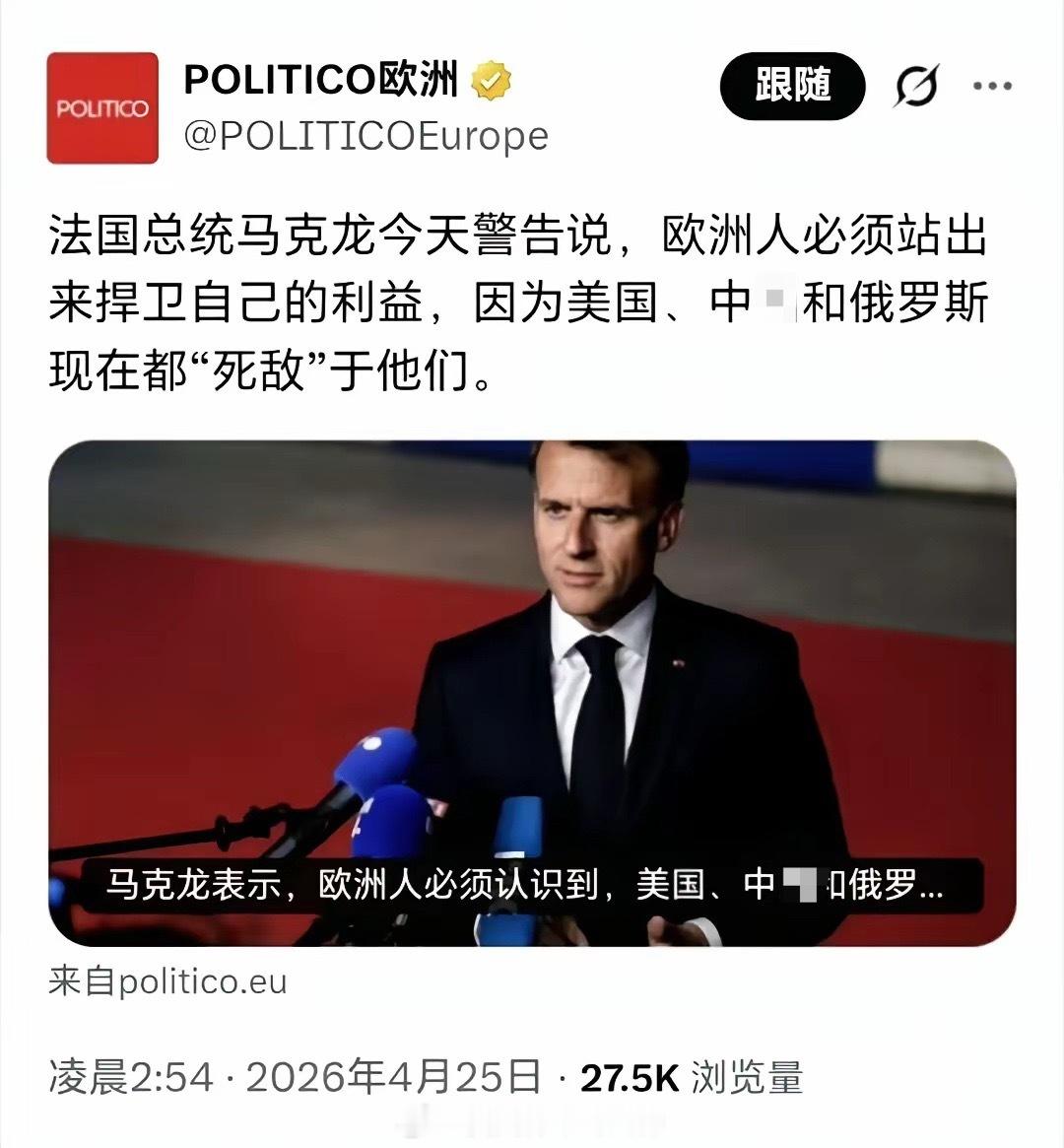The image size is (1064, 1148).
Task: Select the post text about 马克龙
Action: 522,296
